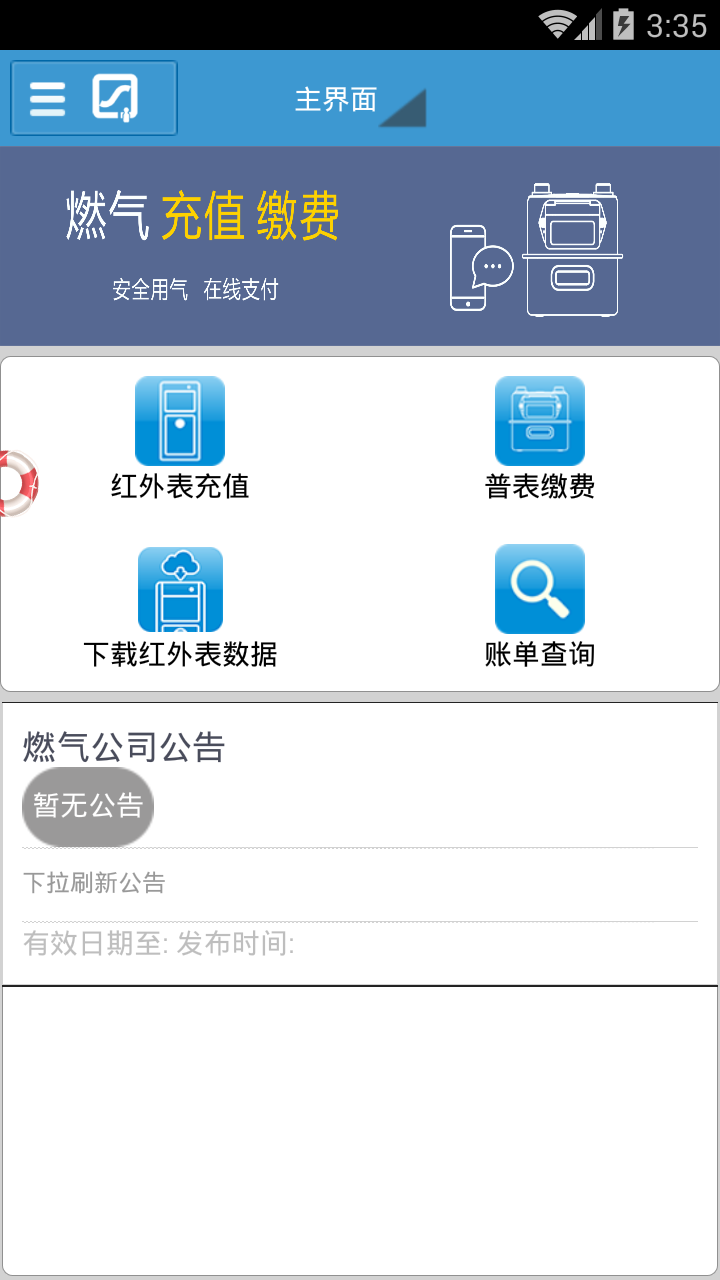Check the Wi-Fi icon in the status bar

point(557,22)
